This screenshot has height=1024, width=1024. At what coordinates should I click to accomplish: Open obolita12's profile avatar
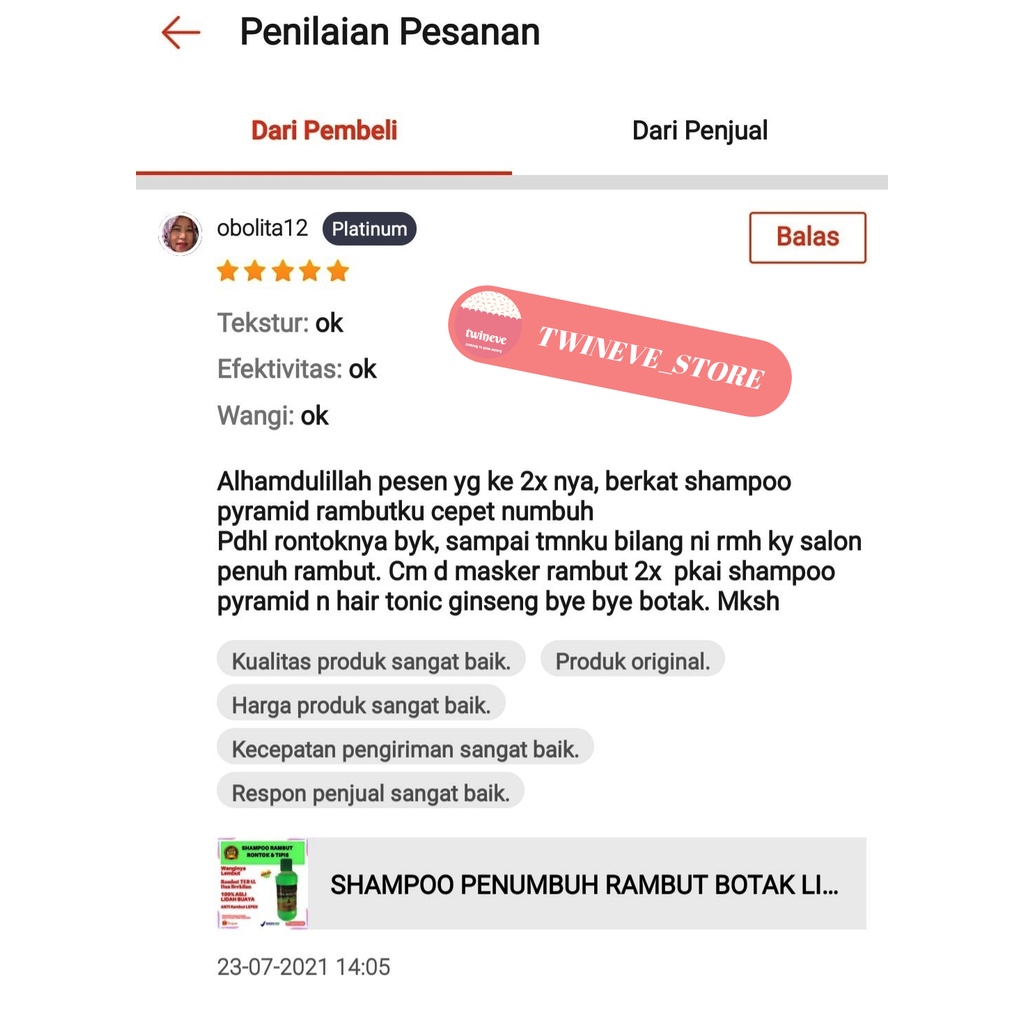181,234
